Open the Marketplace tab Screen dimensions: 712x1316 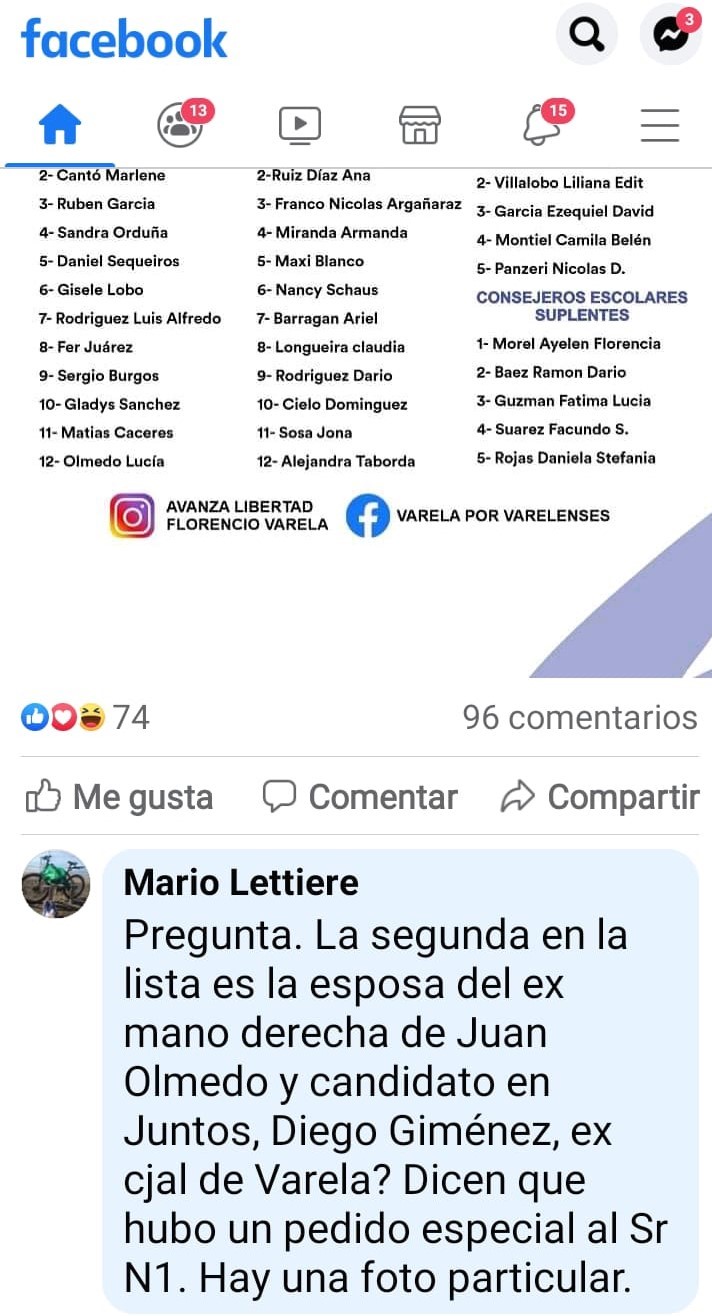pos(420,125)
